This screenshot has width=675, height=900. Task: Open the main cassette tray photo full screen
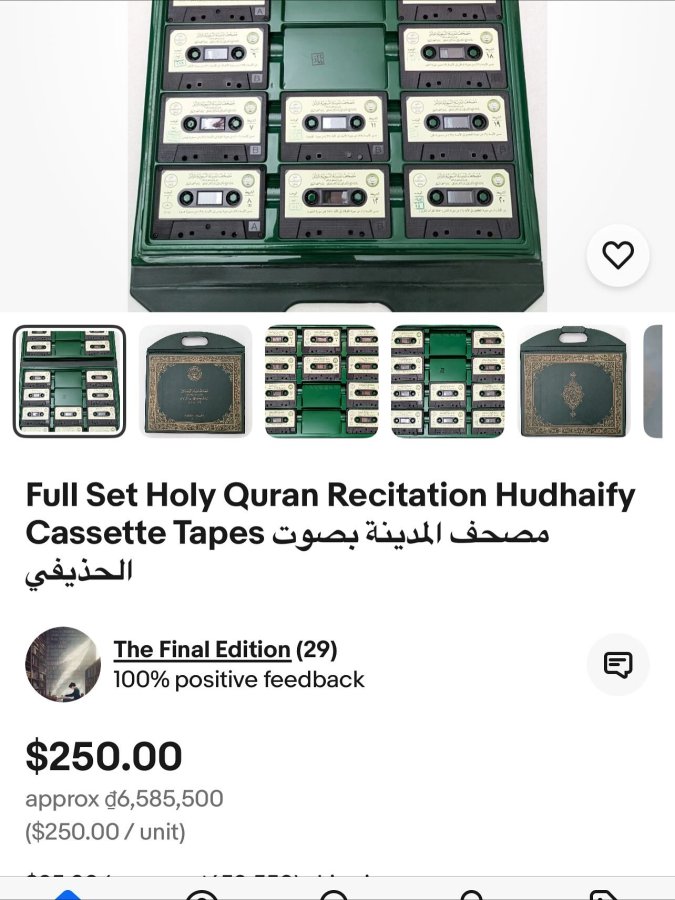(337, 150)
